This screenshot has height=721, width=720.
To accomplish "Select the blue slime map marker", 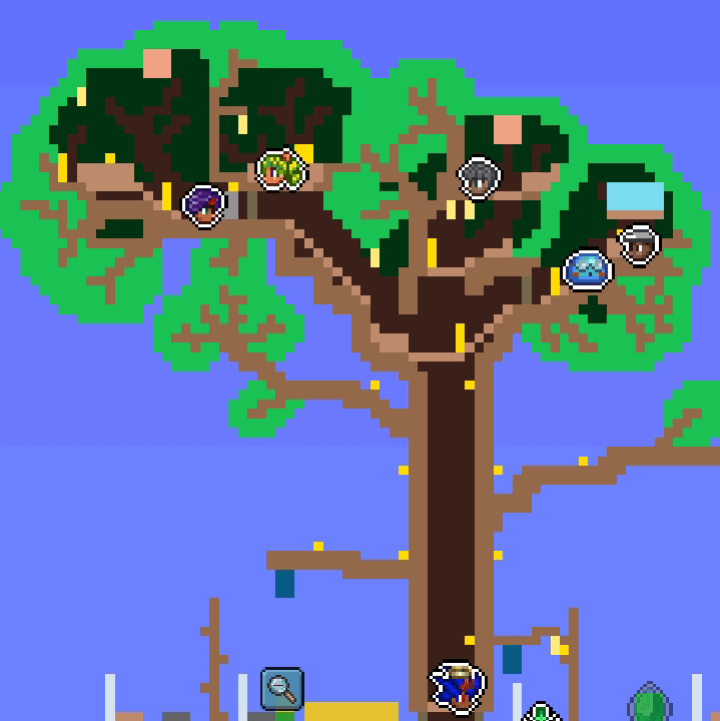I will 587,270.
